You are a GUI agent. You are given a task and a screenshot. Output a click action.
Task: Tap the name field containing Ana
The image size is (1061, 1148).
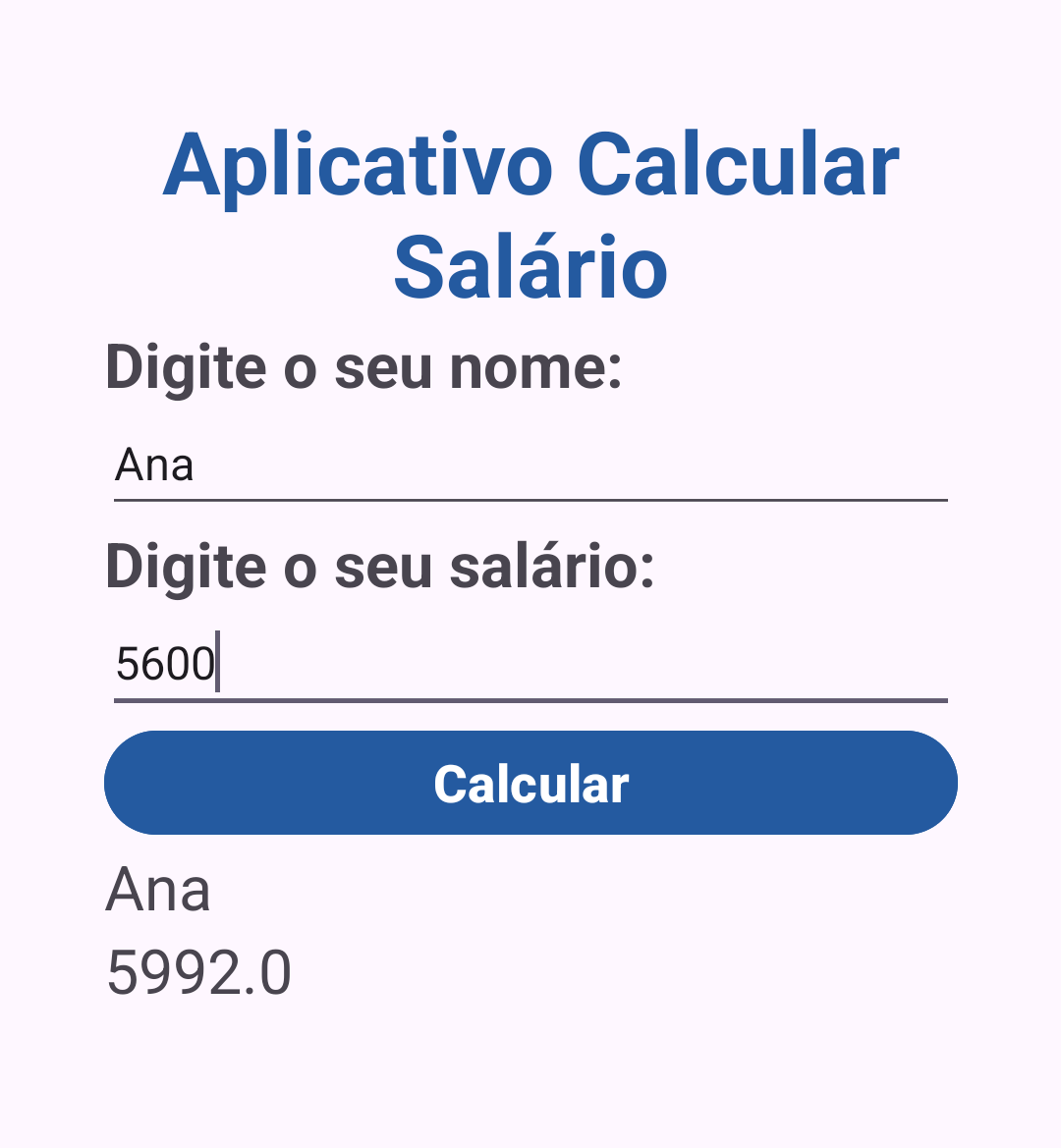pyautogui.click(x=530, y=465)
